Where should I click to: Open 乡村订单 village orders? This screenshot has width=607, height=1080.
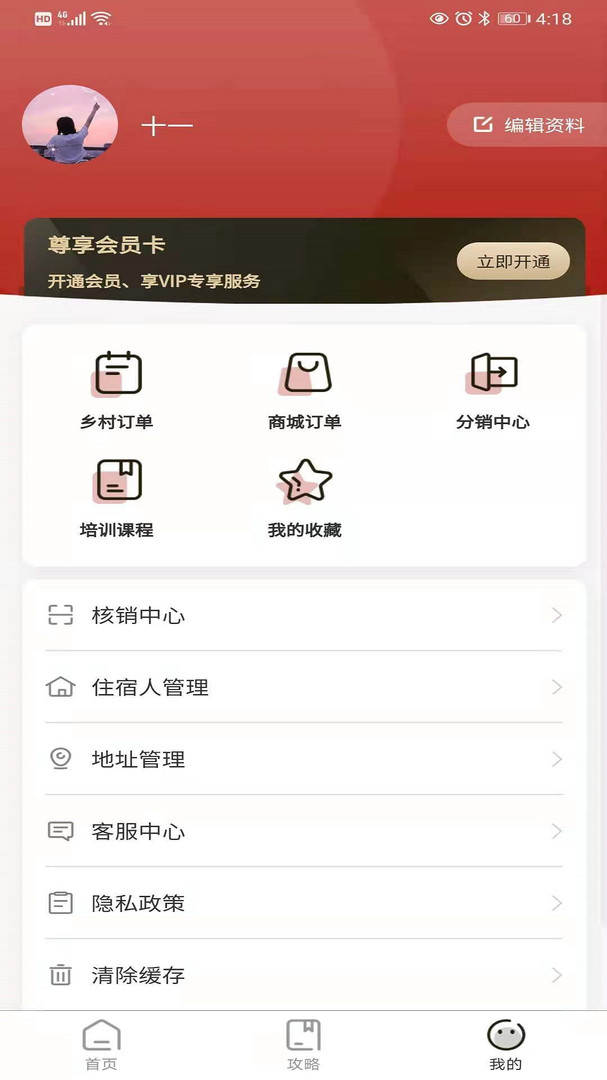(x=117, y=390)
